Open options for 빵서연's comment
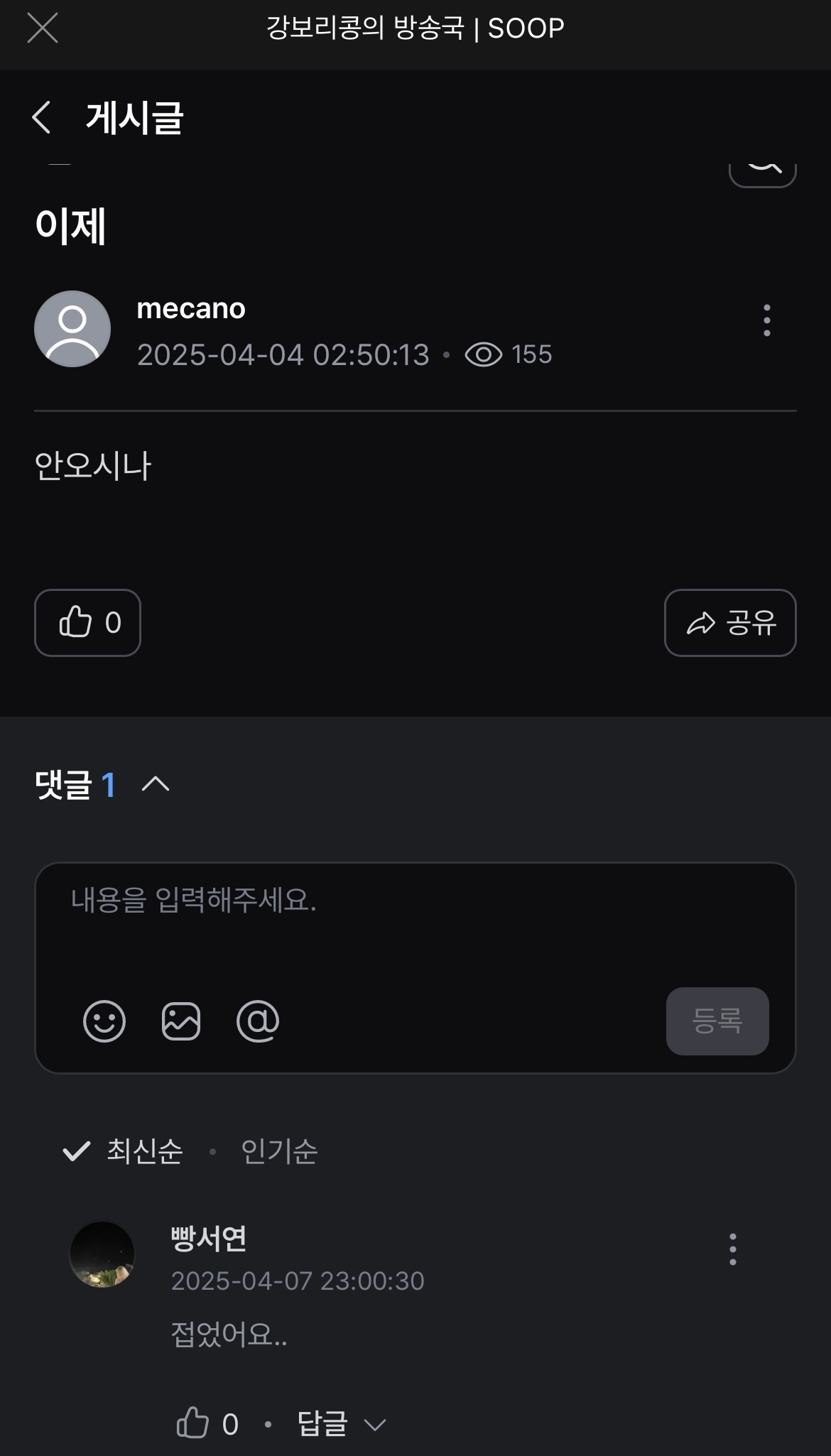 point(732,1249)
